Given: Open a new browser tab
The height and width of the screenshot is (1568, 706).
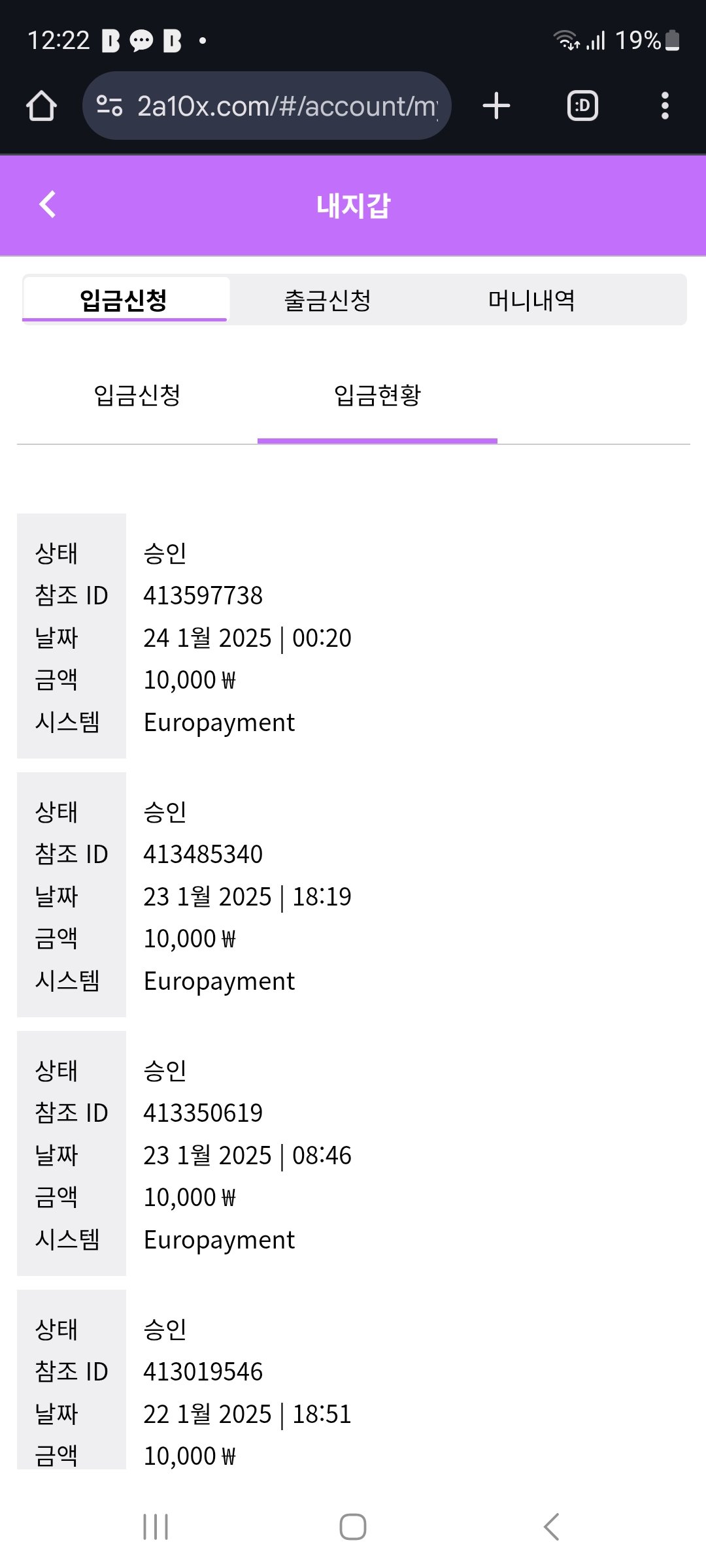Looking at the screenshot, I should pyautogui.click(x=496, y=106).
